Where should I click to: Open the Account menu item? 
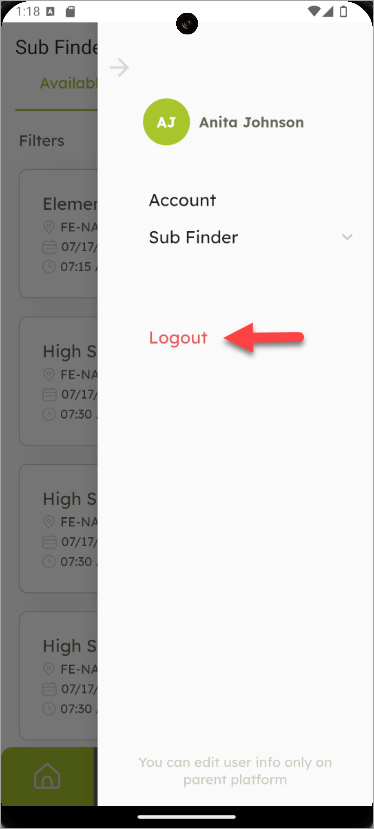(x=183, y=200)
